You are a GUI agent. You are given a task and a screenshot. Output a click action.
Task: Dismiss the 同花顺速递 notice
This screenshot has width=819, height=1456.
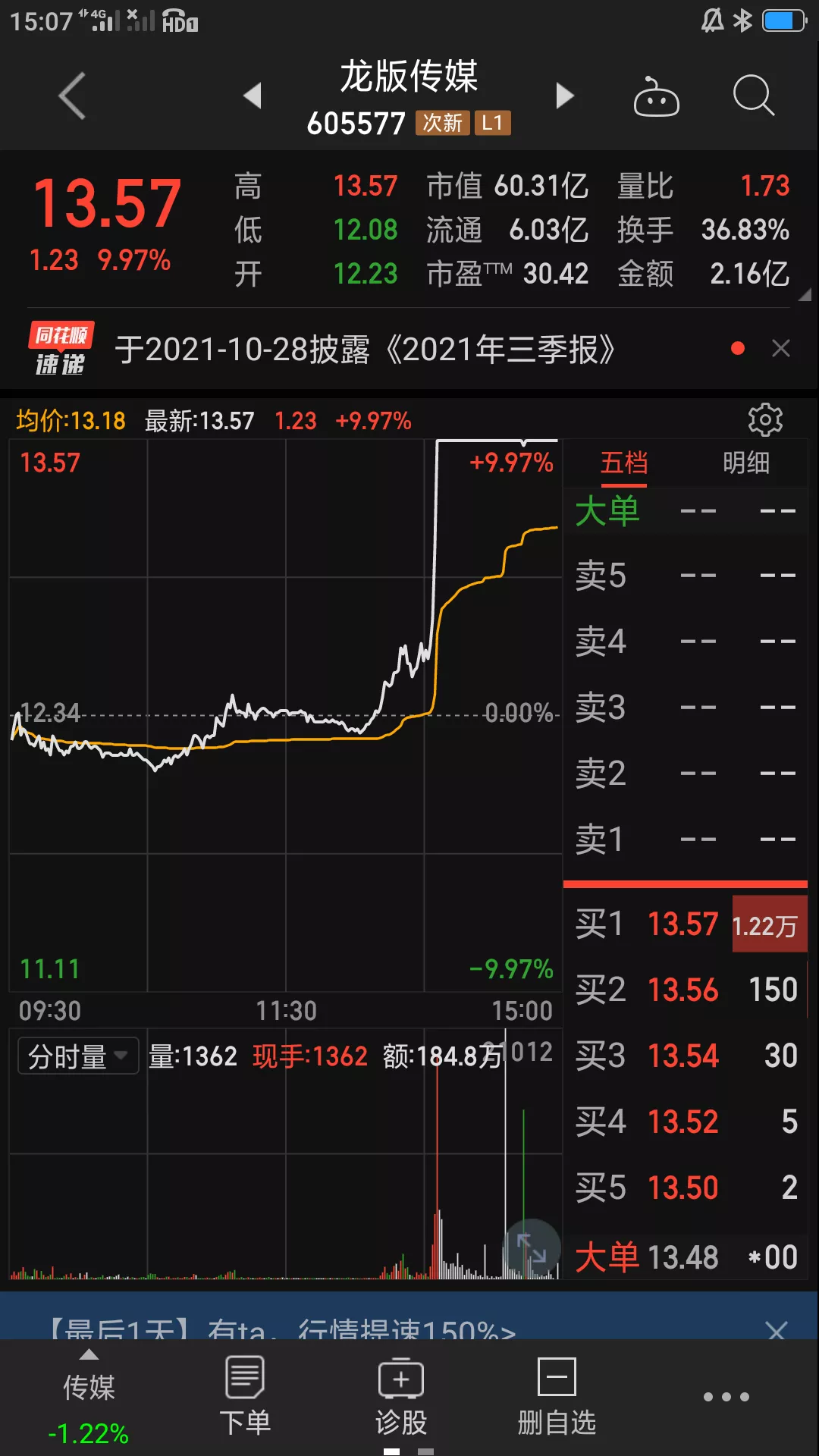[780, 348]
